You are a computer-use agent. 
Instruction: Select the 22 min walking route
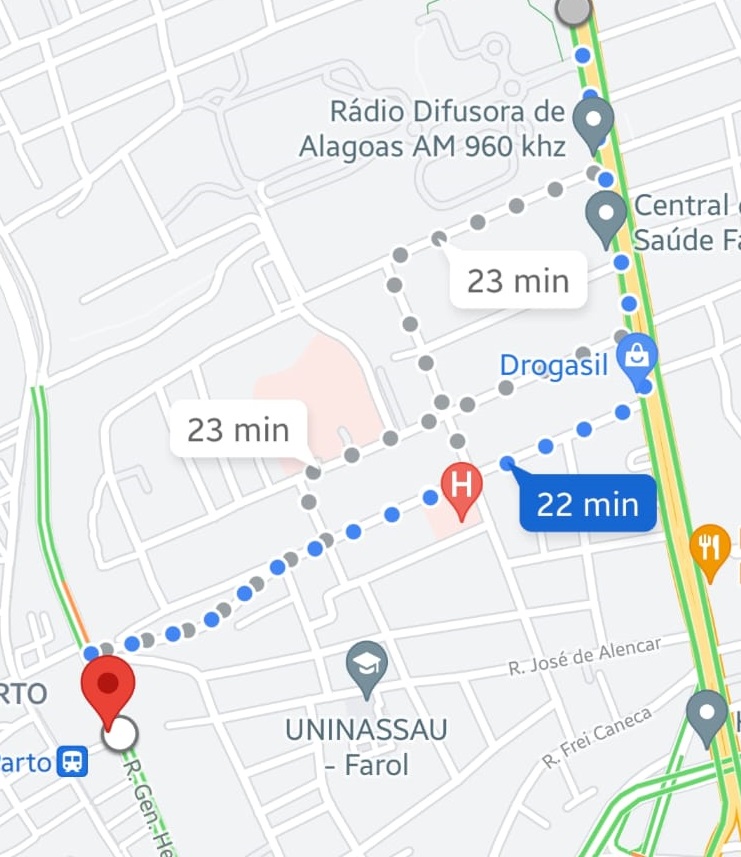pyautogui.click(x=587, y=504)
